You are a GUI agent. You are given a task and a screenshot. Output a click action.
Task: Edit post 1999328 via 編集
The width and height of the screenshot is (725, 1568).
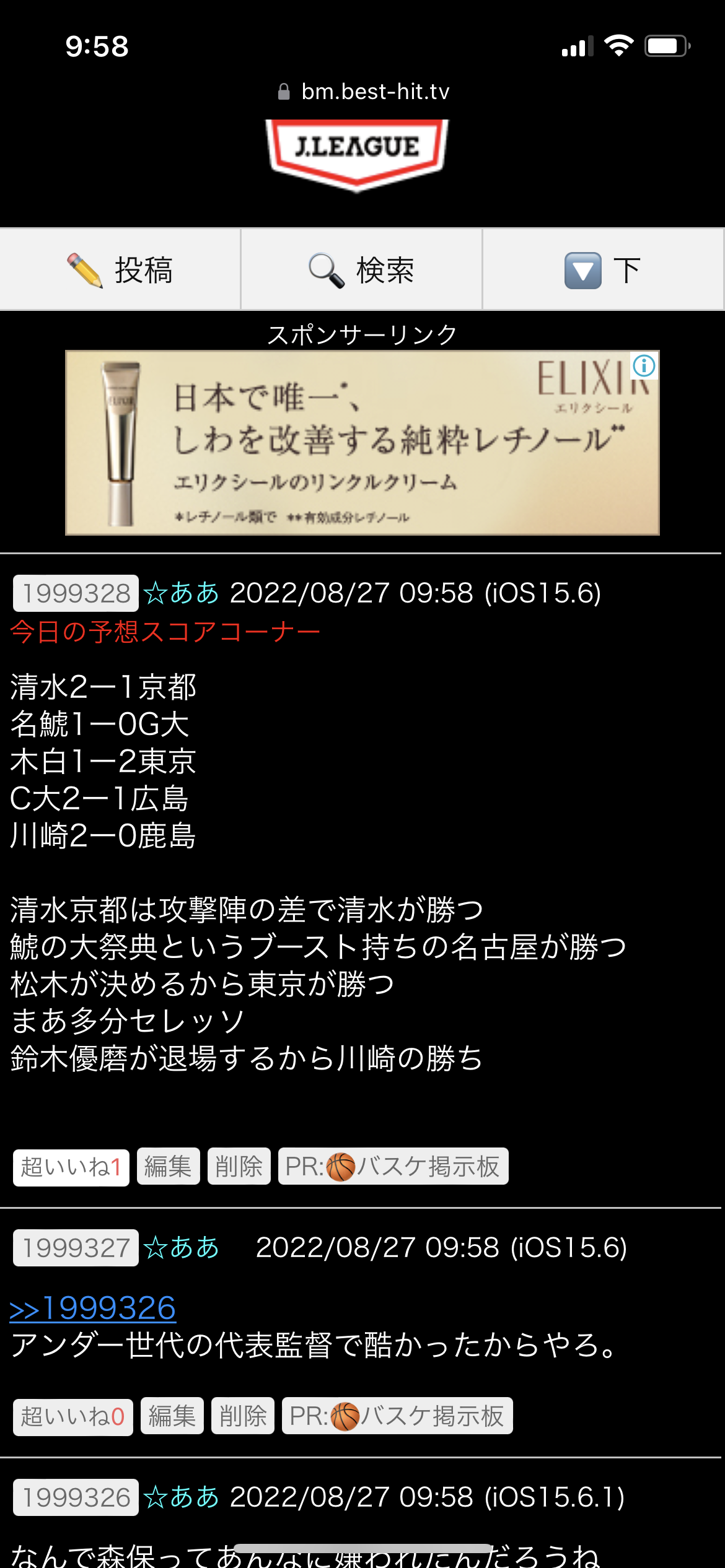[168, 1167]
